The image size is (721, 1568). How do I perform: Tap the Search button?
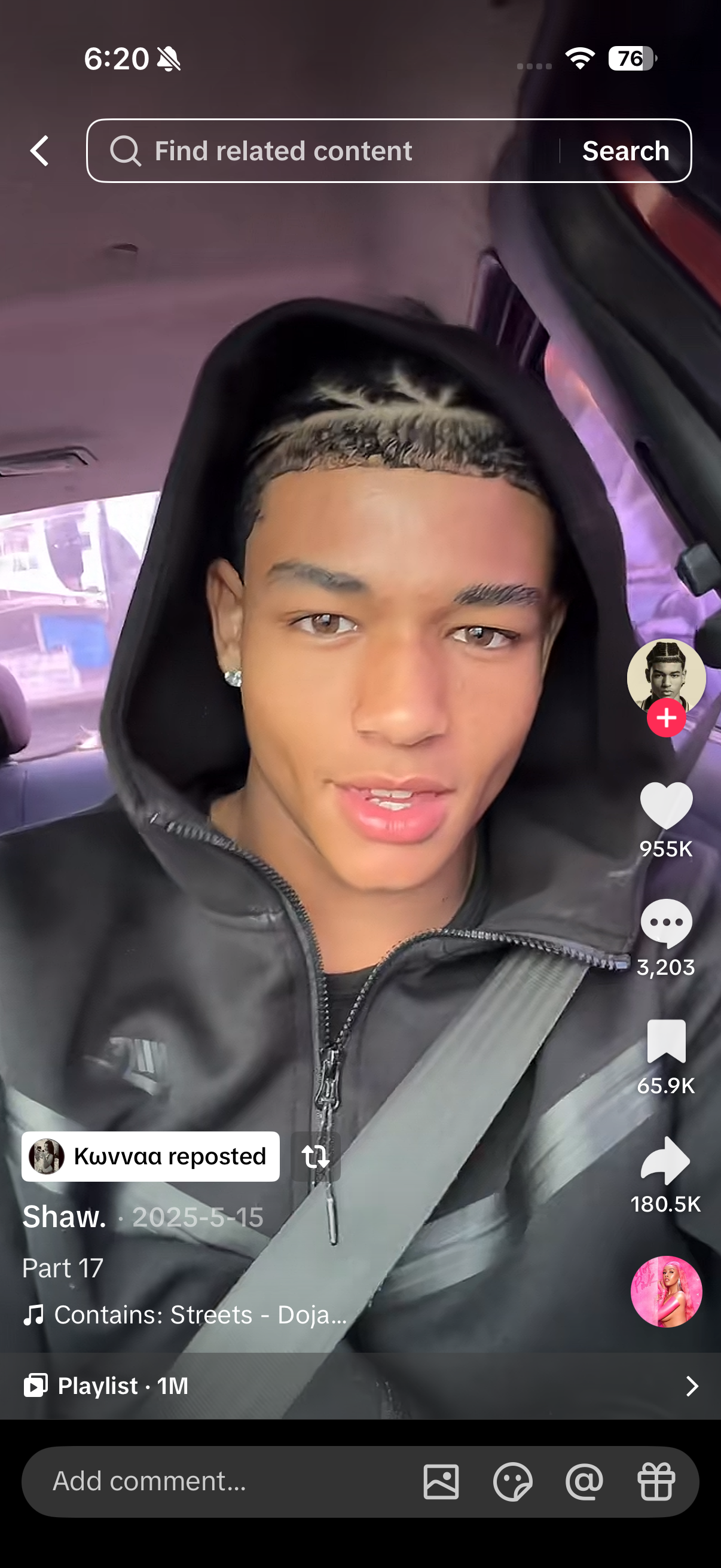point(625,151)
